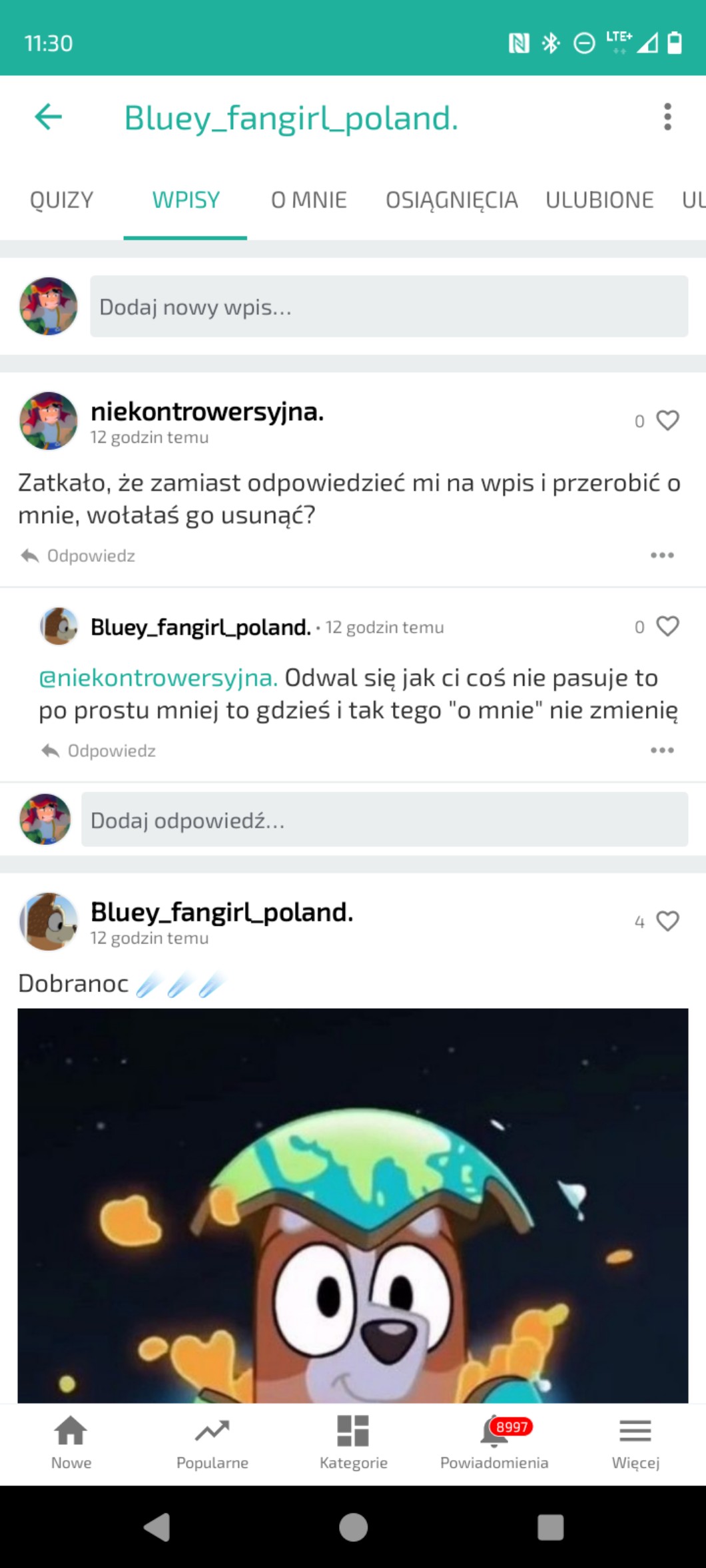Open more options on niekontrowersyjna's post
The height and width of the screenshot is (1568, 706).
(662, 555)
